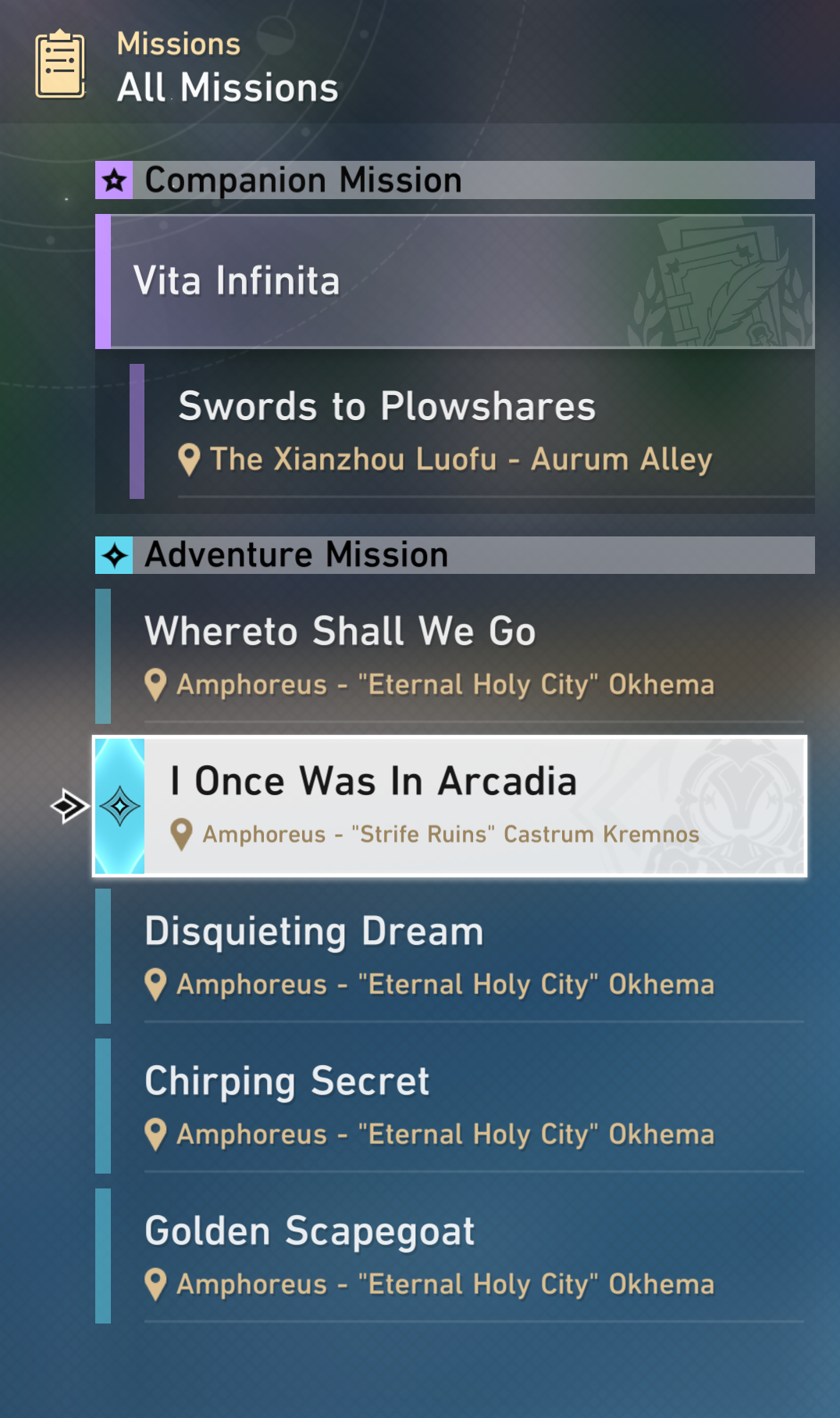
Task: Open the Disquieting Dream mission
Action: [x=450, y=956]
